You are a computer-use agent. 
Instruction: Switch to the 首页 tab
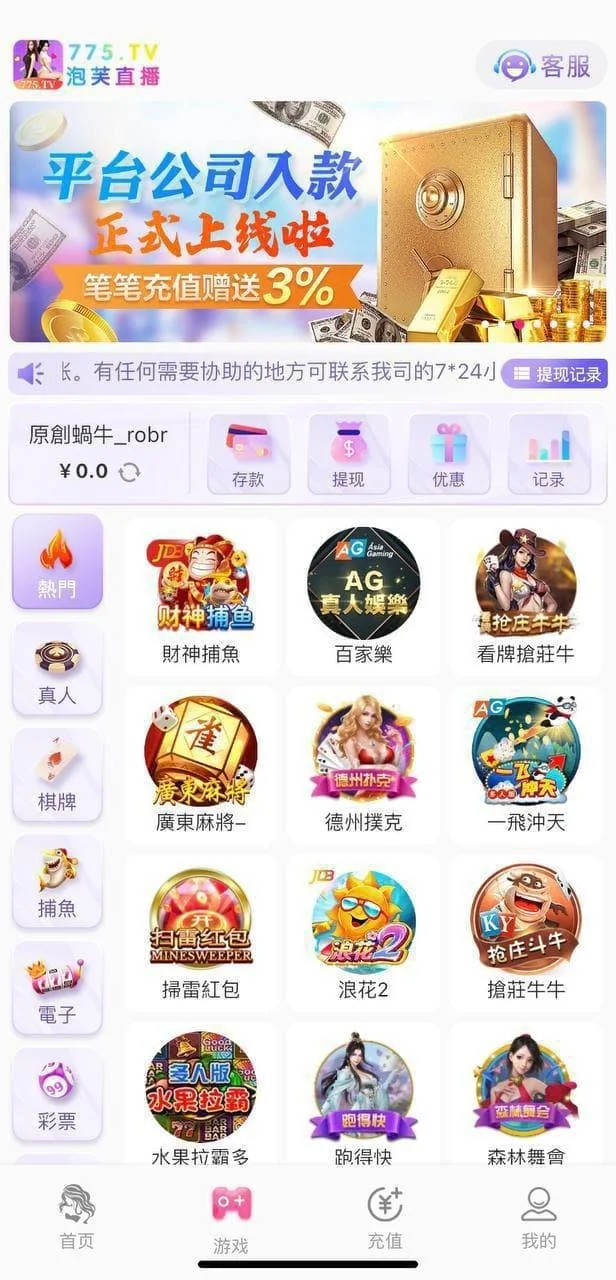[77, 1217]
